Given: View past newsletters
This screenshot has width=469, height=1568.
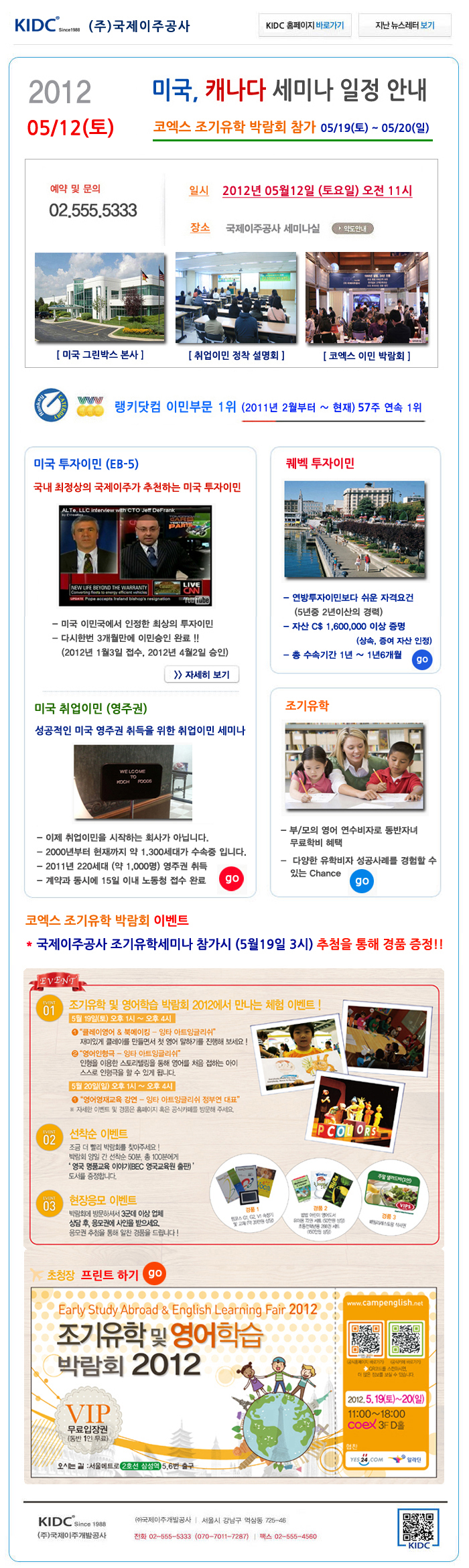Looking at the screenshot, I should tap(405, 25).
